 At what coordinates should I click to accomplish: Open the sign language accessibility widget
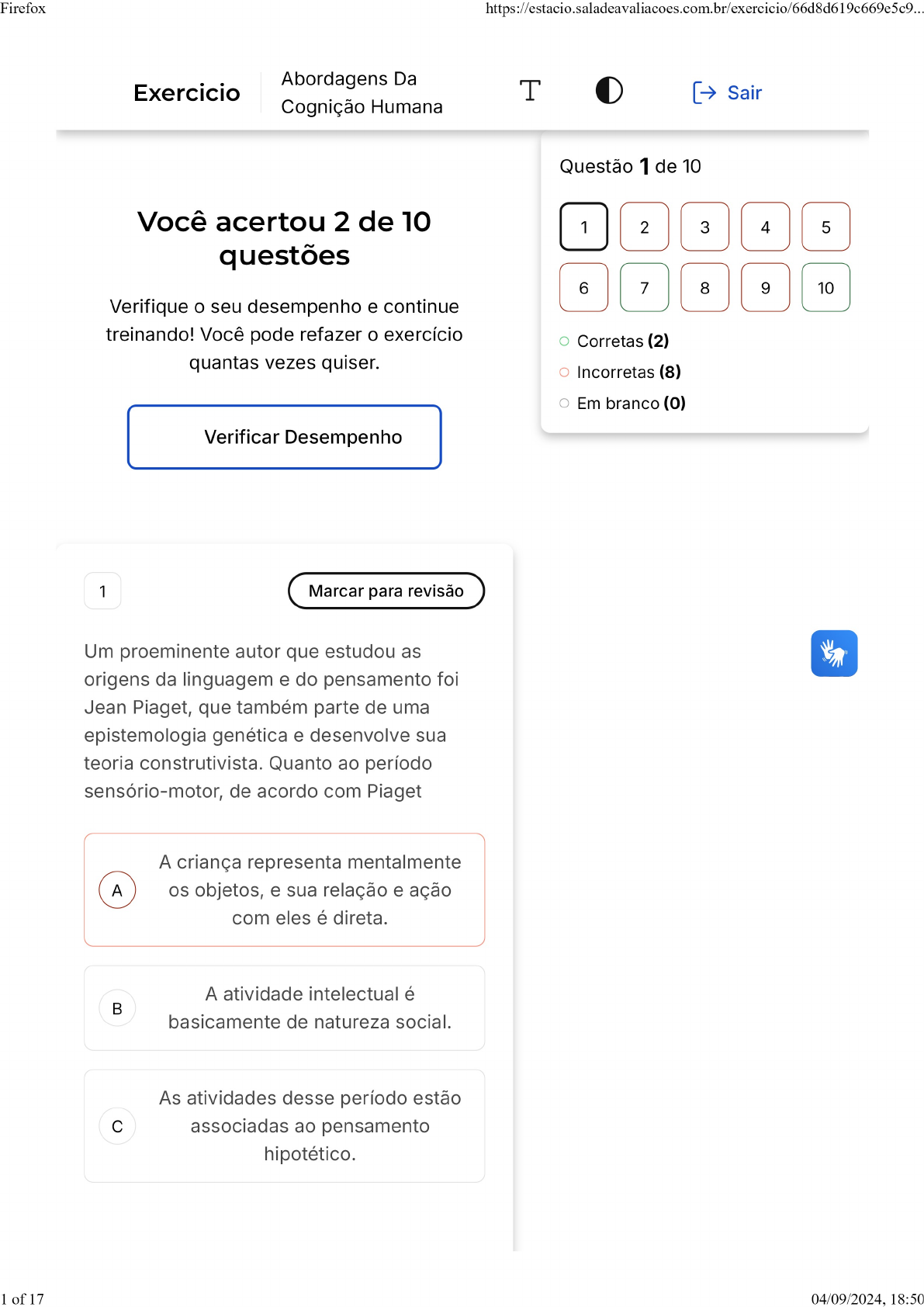coord(834,653)
